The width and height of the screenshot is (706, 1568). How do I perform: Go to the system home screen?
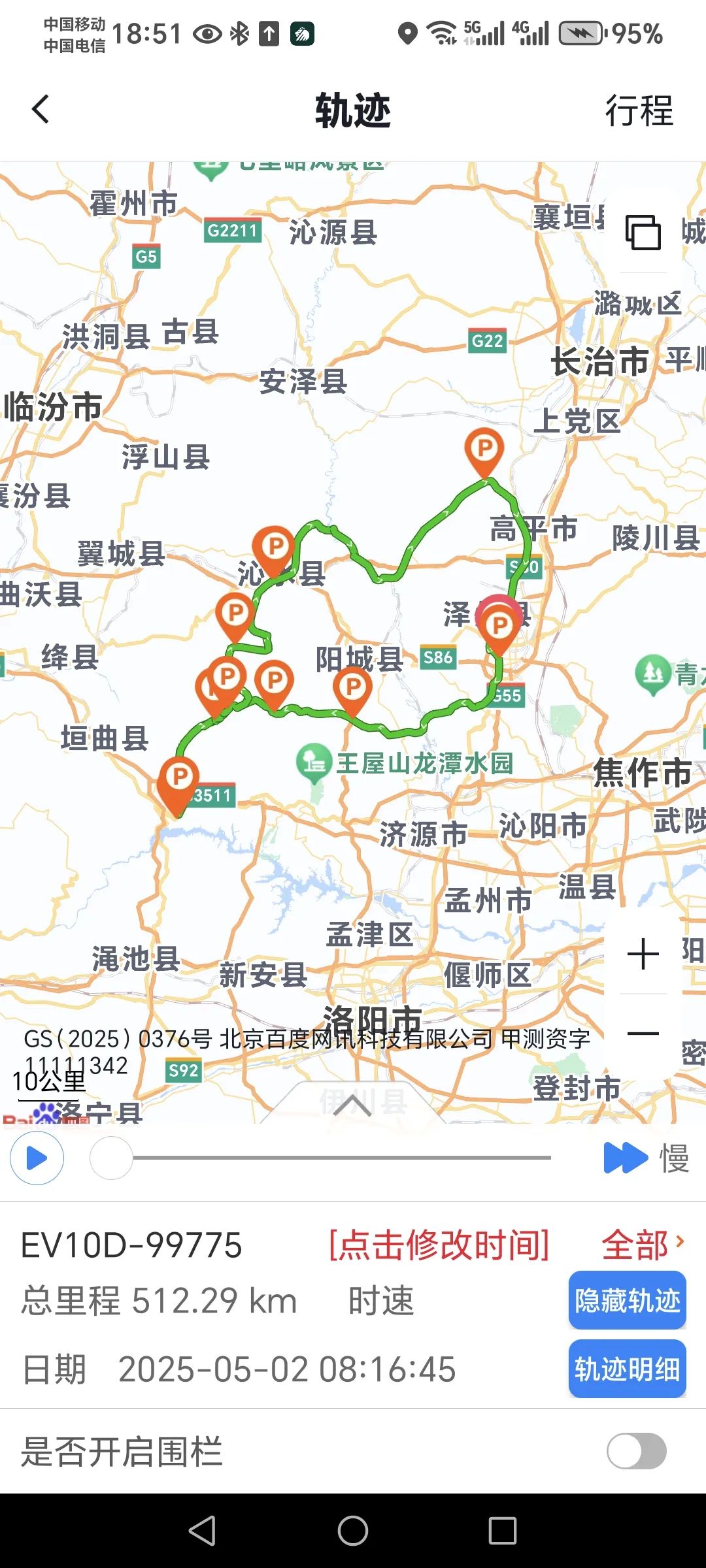(x=353, y=1530)
